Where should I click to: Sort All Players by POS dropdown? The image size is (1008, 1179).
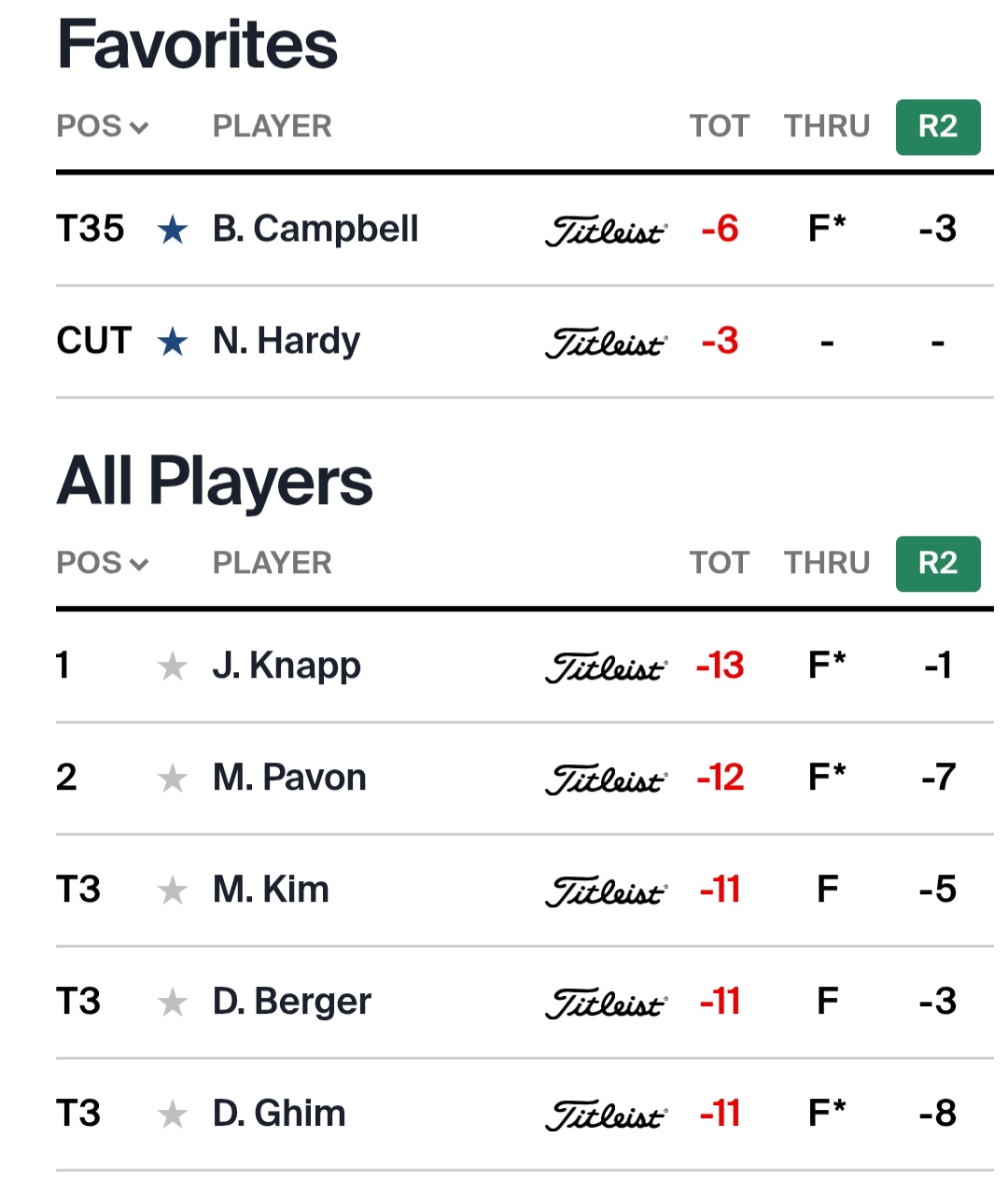click(102, 563)
